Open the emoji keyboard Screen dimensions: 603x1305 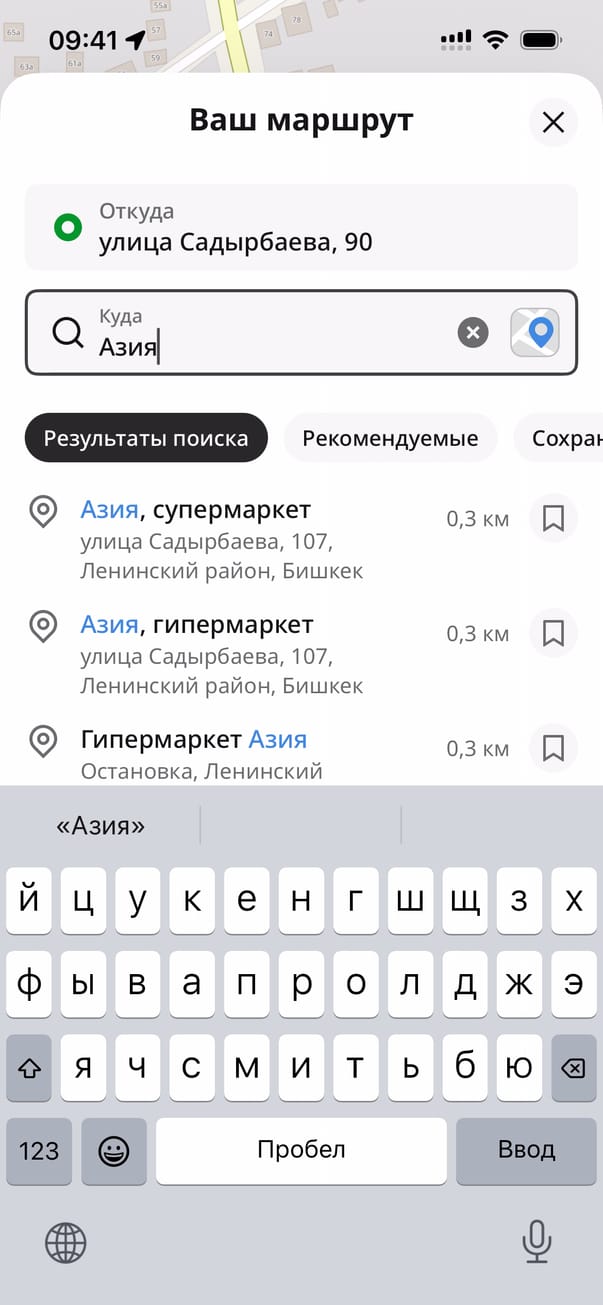click(114, 1150)
